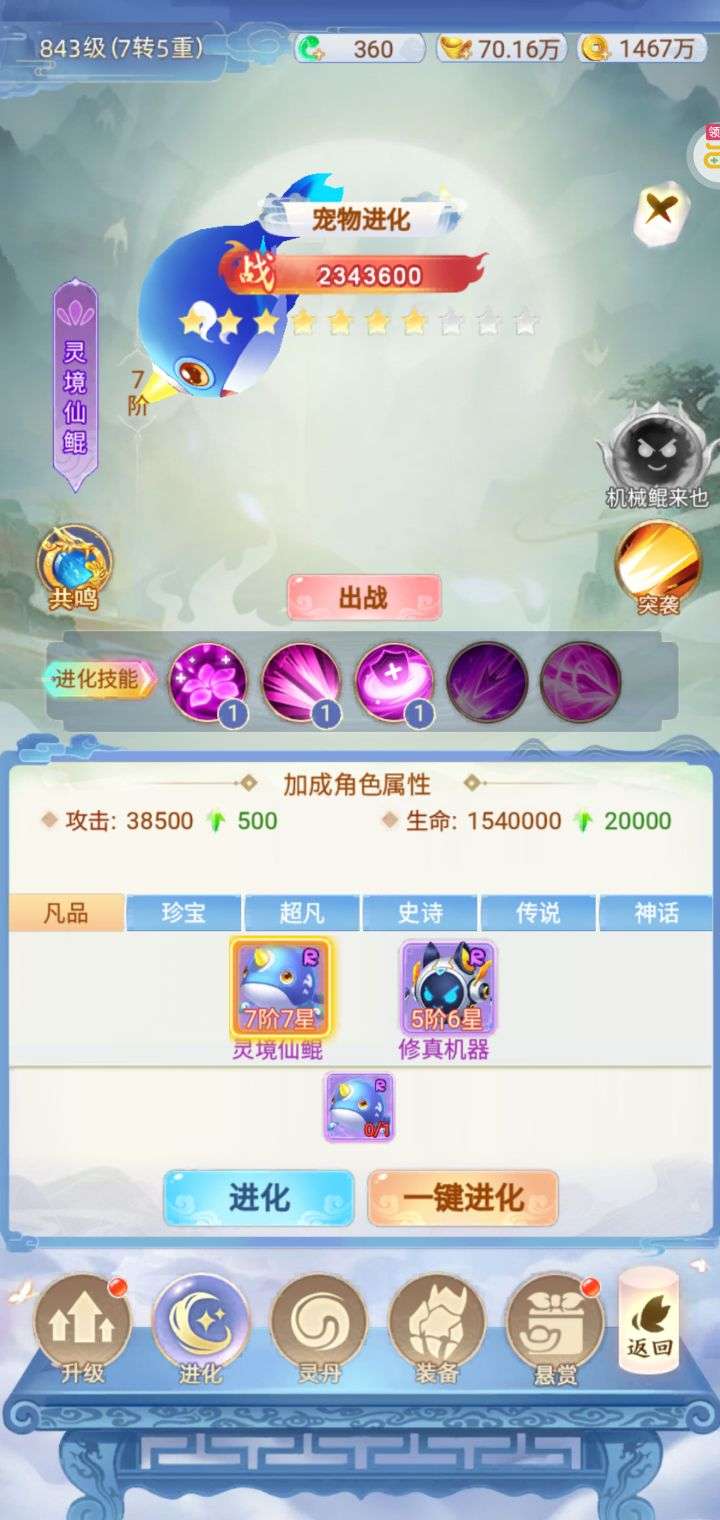Open the 装备 equipment section
The height and width of the screenshot is (1520, 720).
pos(437,1328)
